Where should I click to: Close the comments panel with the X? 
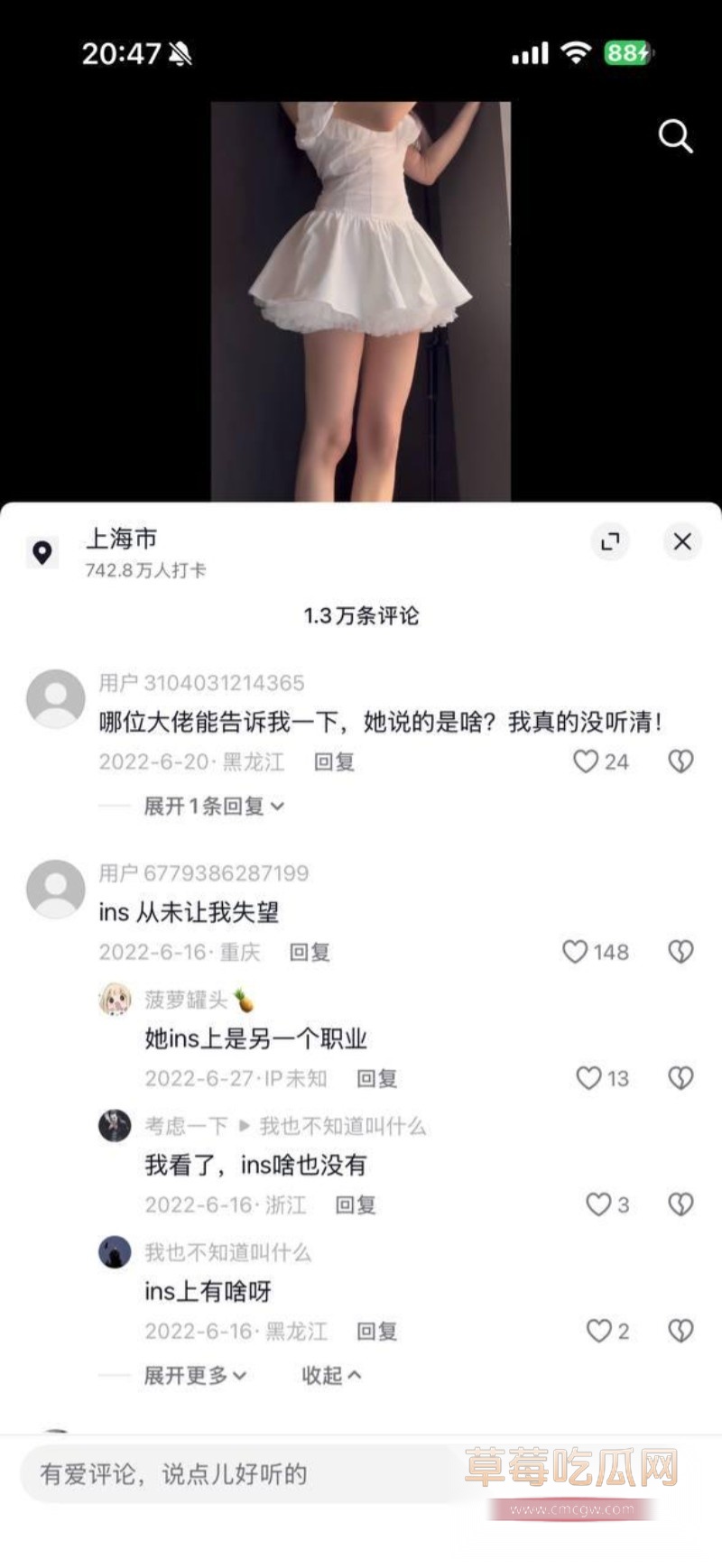(x=681, y=541)
